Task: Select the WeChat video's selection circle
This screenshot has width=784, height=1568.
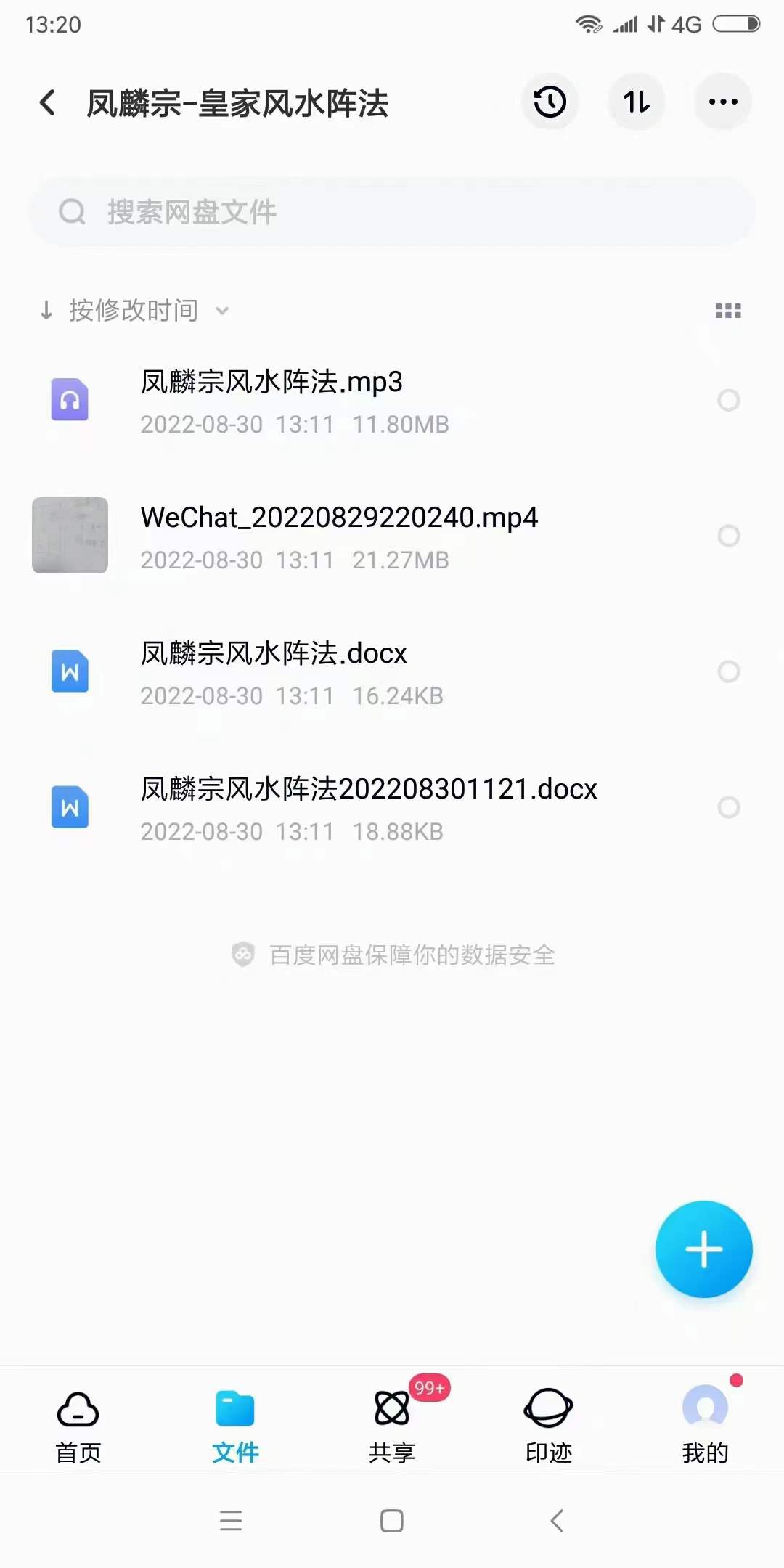Action: click(729, 536)
